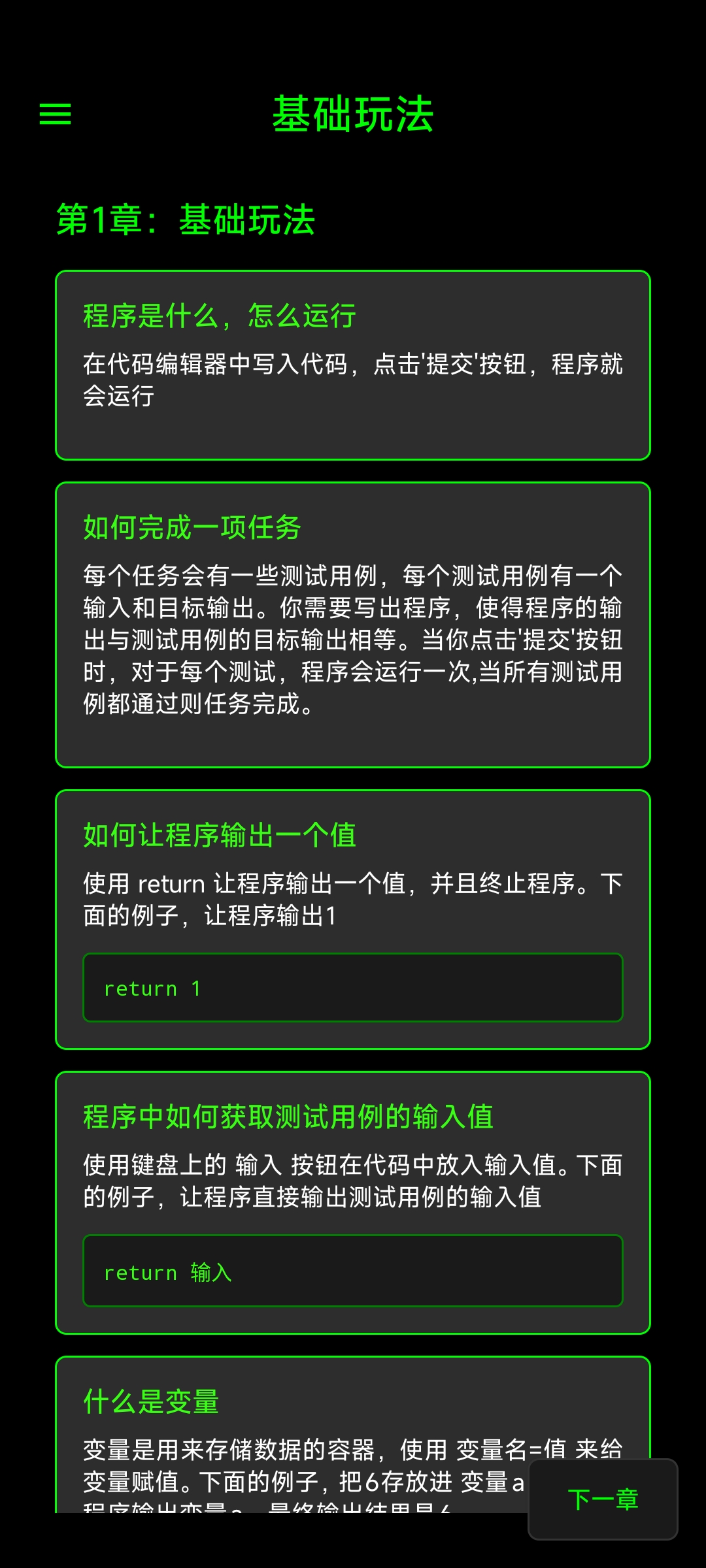
Task: Open the hamburger navigation menu
Action: click(56, 114)
